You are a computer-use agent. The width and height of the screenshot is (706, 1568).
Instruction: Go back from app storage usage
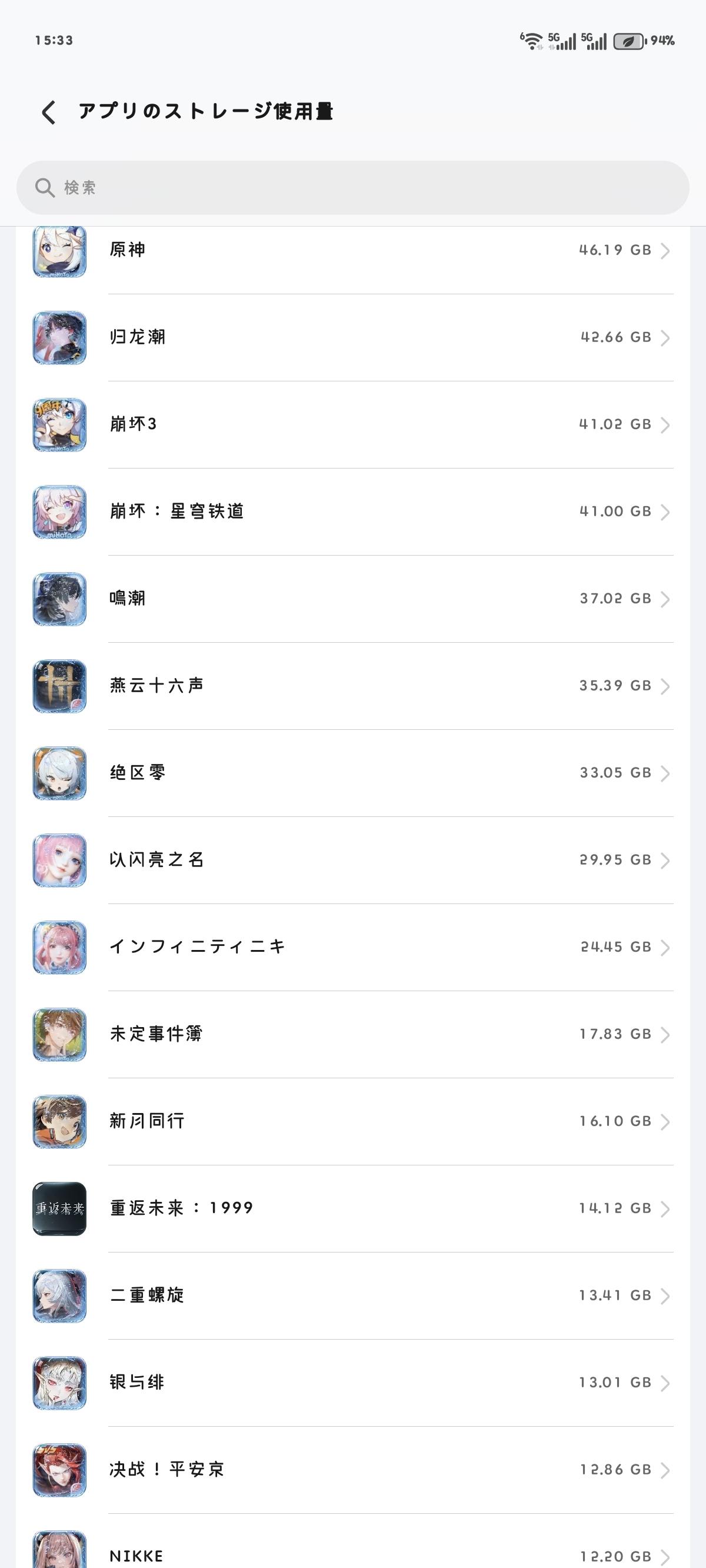point(49,112)
